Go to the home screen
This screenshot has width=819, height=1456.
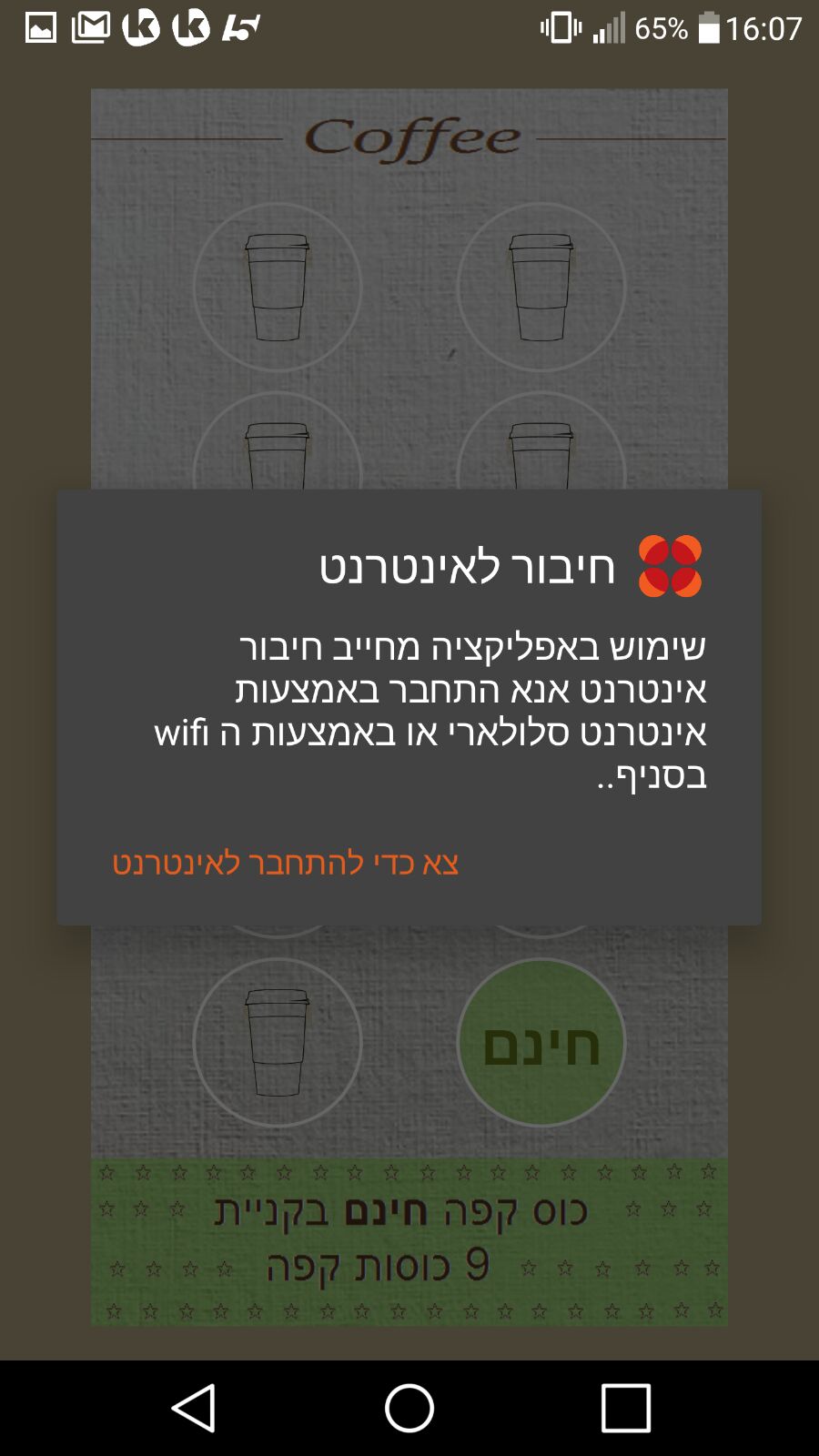click(x=409, y=1408)
